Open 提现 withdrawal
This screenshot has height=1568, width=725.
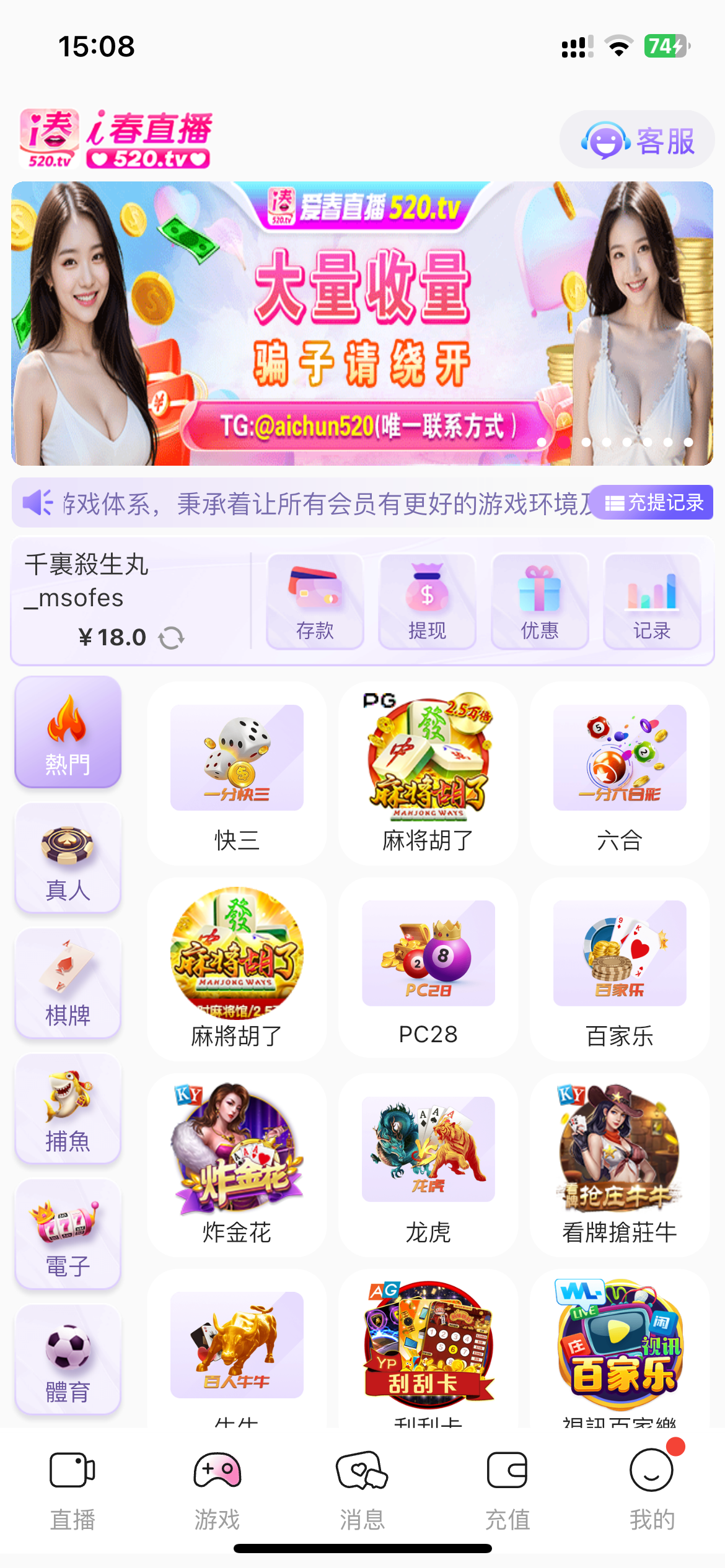coord(427,601)
